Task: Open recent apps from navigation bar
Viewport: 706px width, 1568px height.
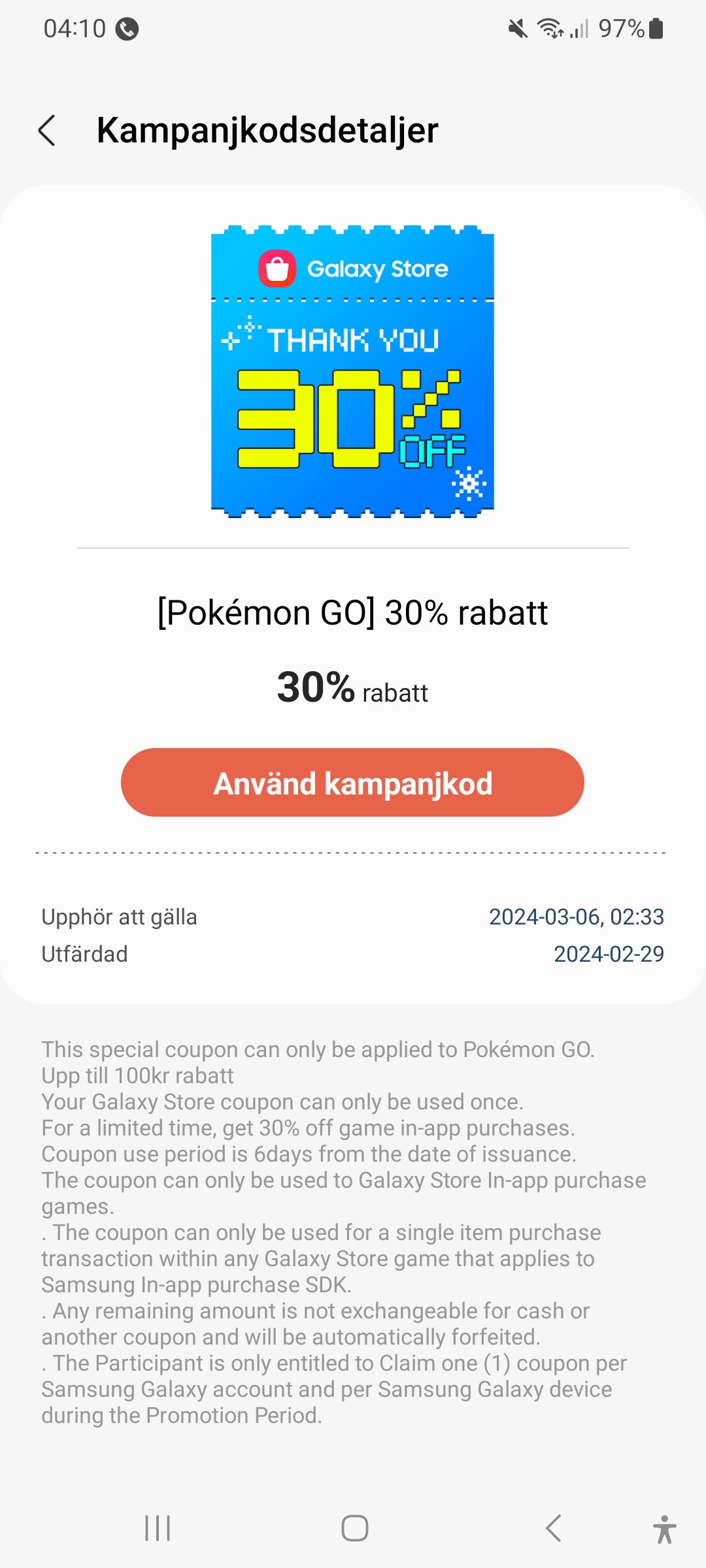Action: click(158, 1528)
